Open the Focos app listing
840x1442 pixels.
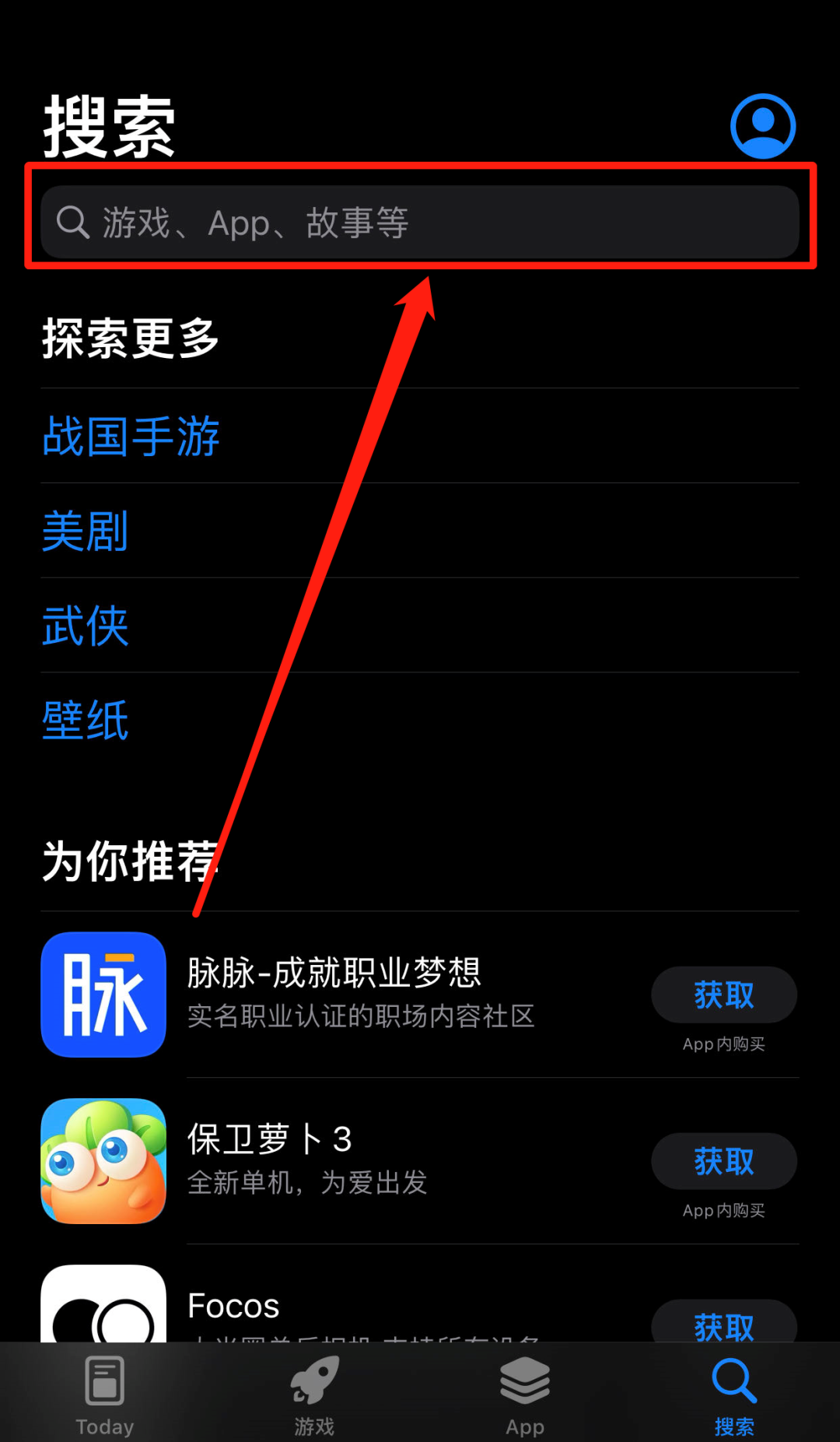[x=233, y=1307]
